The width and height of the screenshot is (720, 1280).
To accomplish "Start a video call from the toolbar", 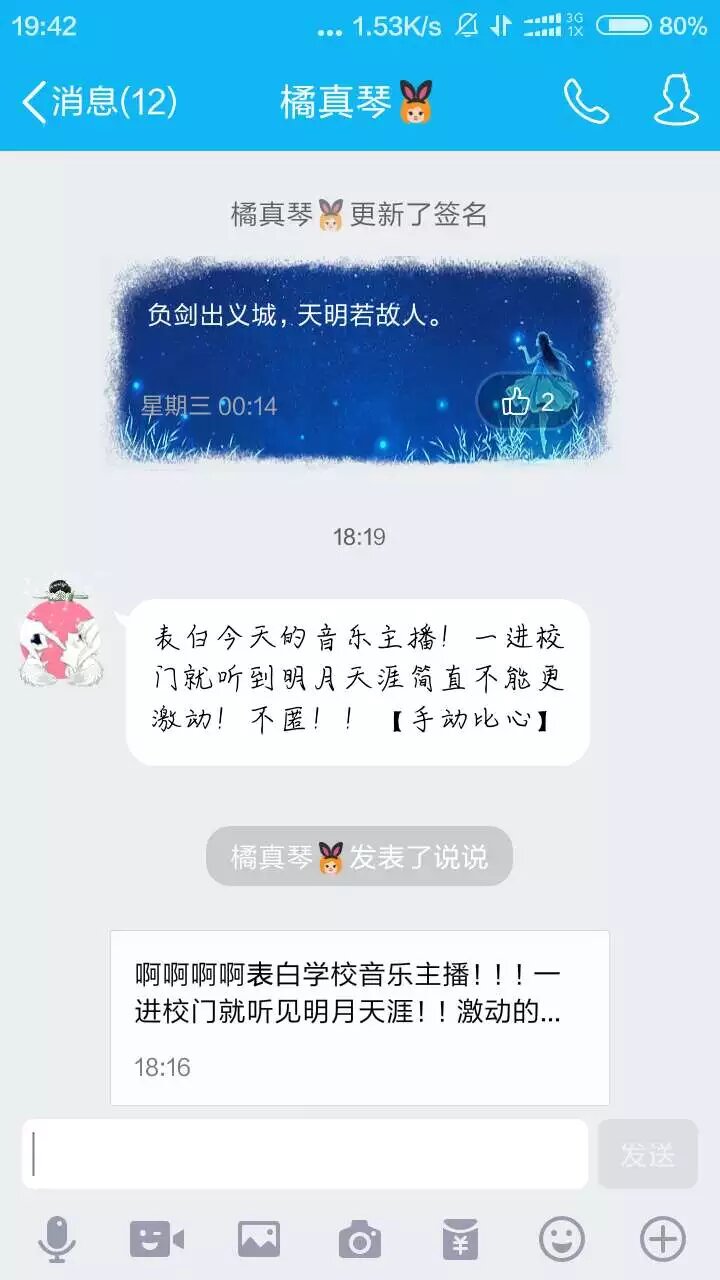I will pos(157,1240).
